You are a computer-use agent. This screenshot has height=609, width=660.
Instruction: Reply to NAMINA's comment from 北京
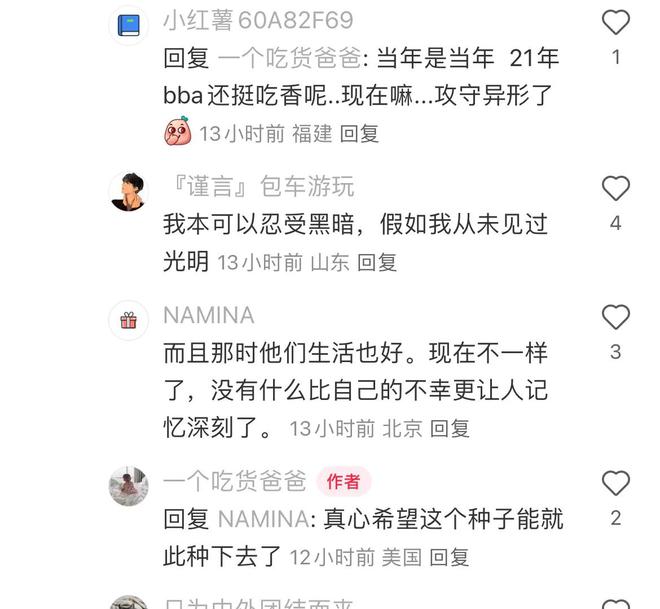pos(449,428)
